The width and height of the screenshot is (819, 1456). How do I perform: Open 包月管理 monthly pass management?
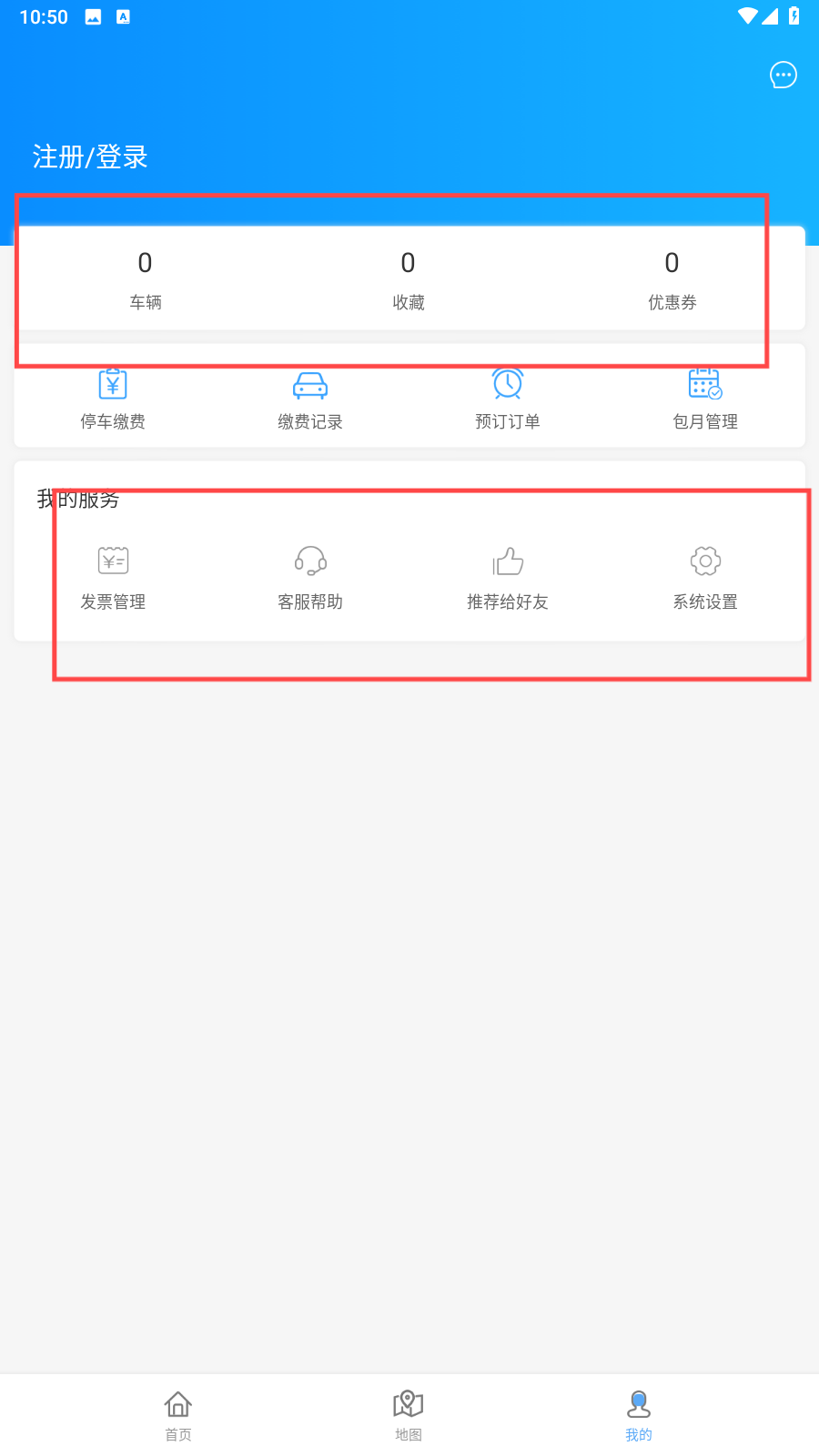(705, 399)
